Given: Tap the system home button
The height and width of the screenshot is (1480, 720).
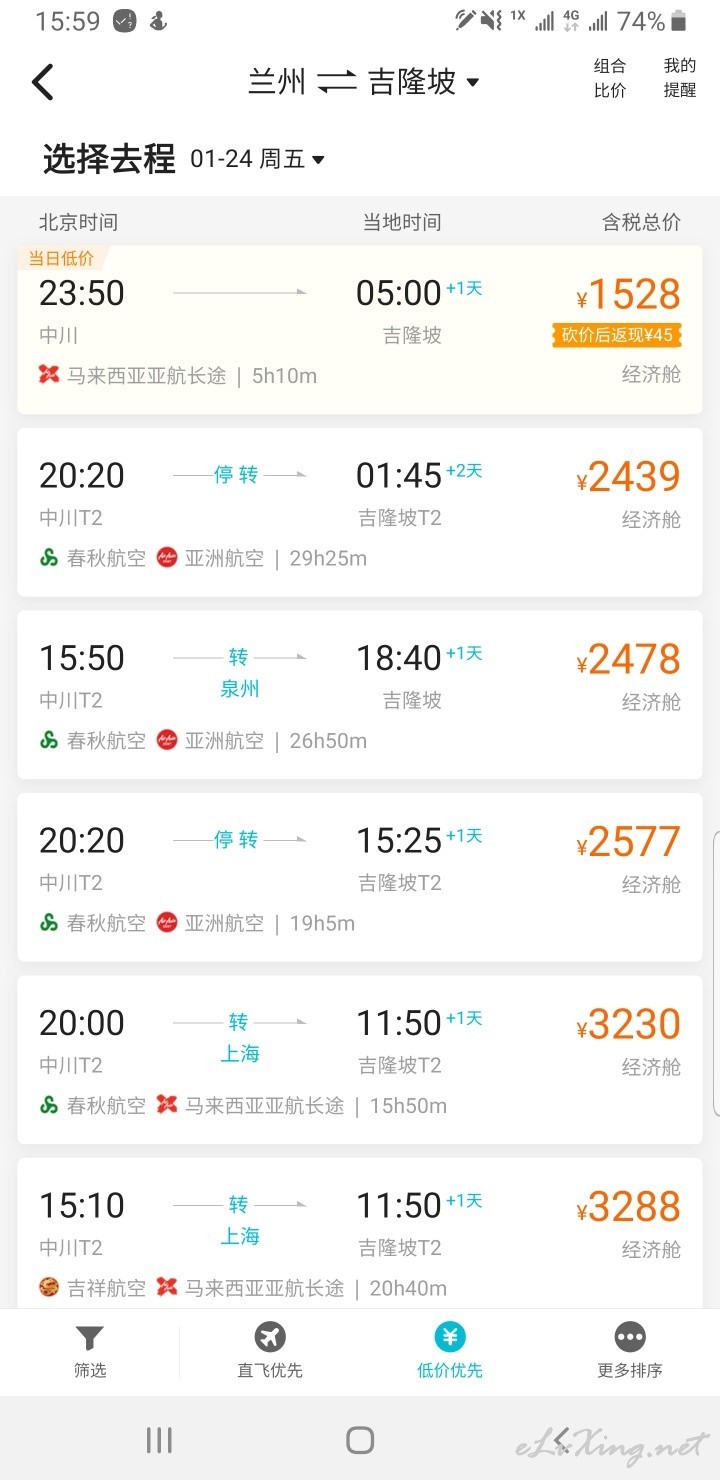Looking at the screenshot, I should (360, 1440).
